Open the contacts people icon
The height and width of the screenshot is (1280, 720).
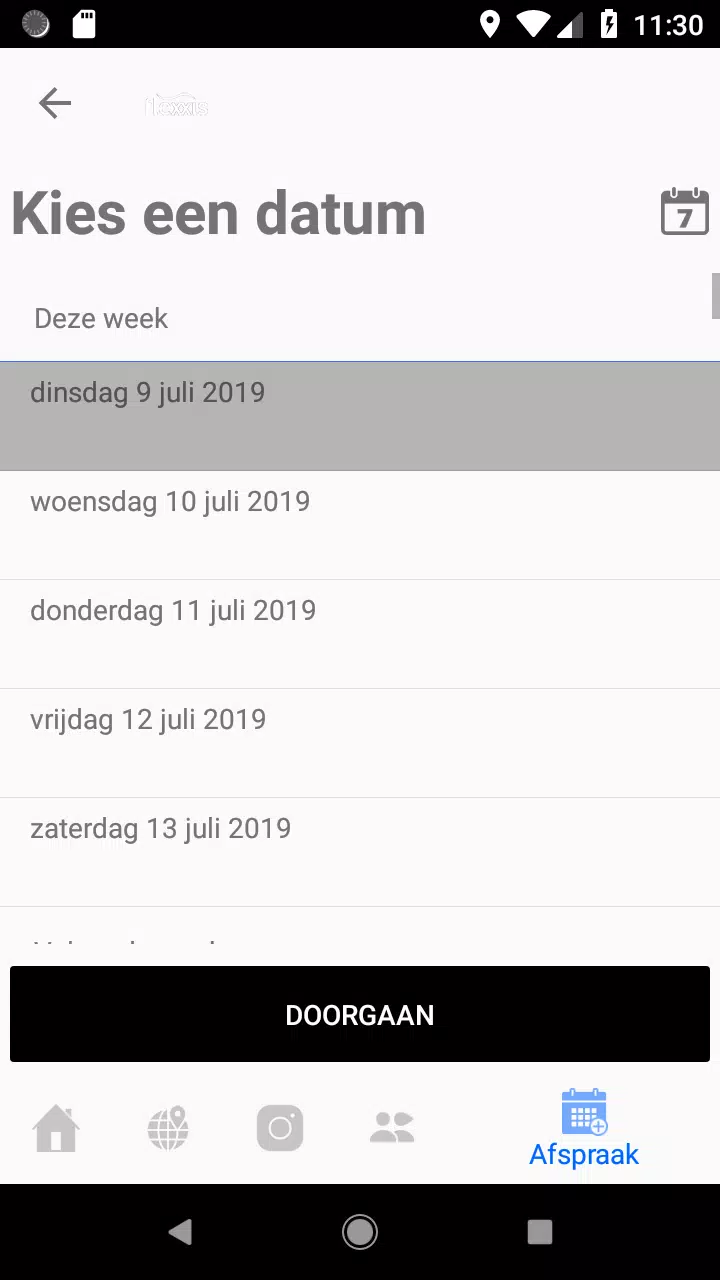click(392, 1128)
